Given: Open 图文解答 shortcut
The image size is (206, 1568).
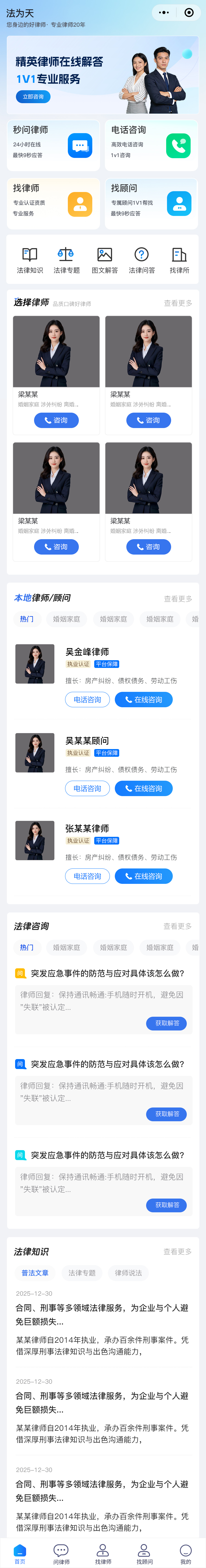Looking at the screenshot, I should [x=105, y=261].
